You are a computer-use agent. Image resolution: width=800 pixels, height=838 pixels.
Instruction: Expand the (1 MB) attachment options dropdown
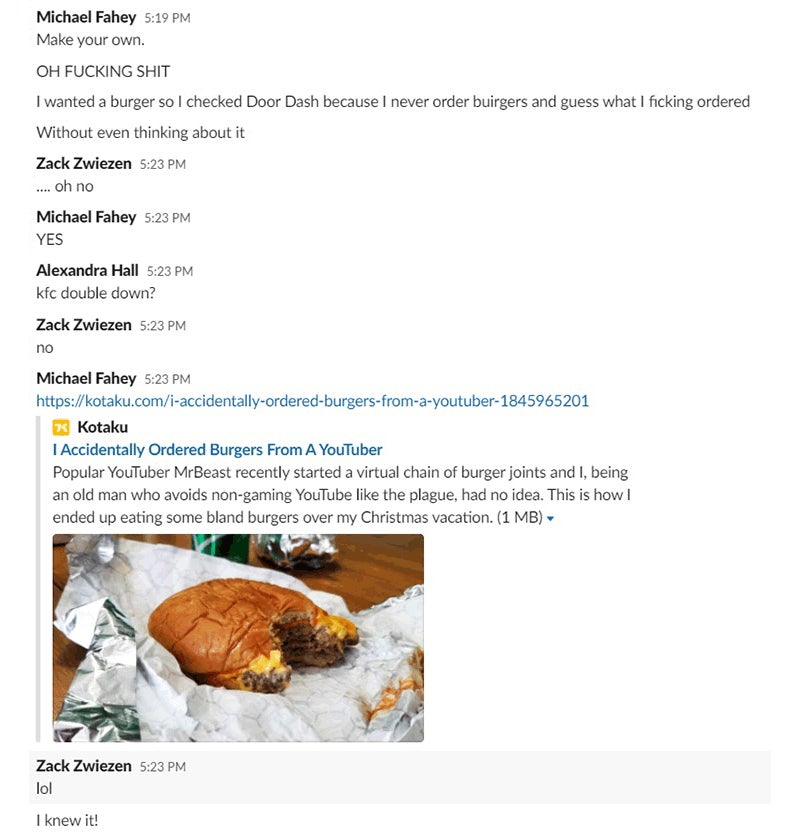pos(551,518)
